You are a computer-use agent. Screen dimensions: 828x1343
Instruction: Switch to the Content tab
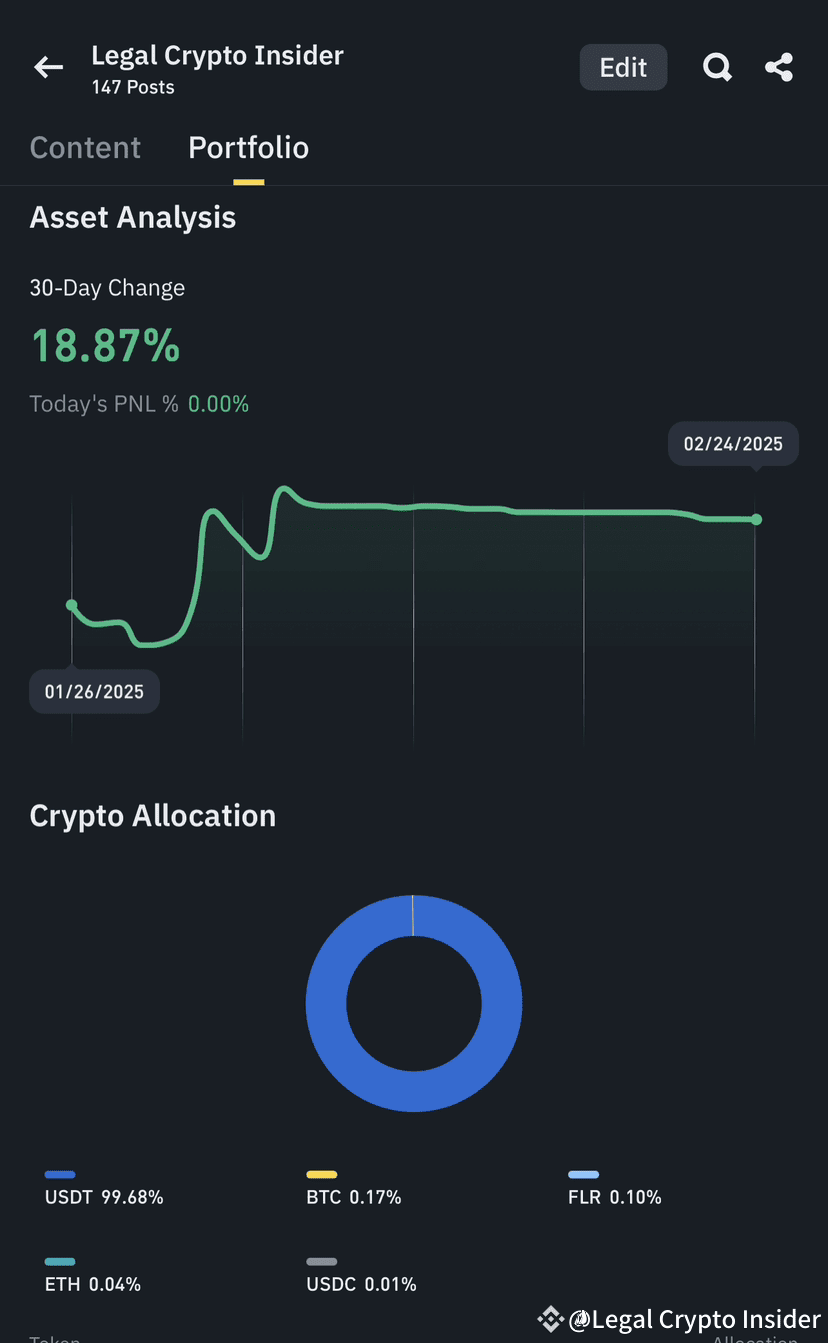85,148
